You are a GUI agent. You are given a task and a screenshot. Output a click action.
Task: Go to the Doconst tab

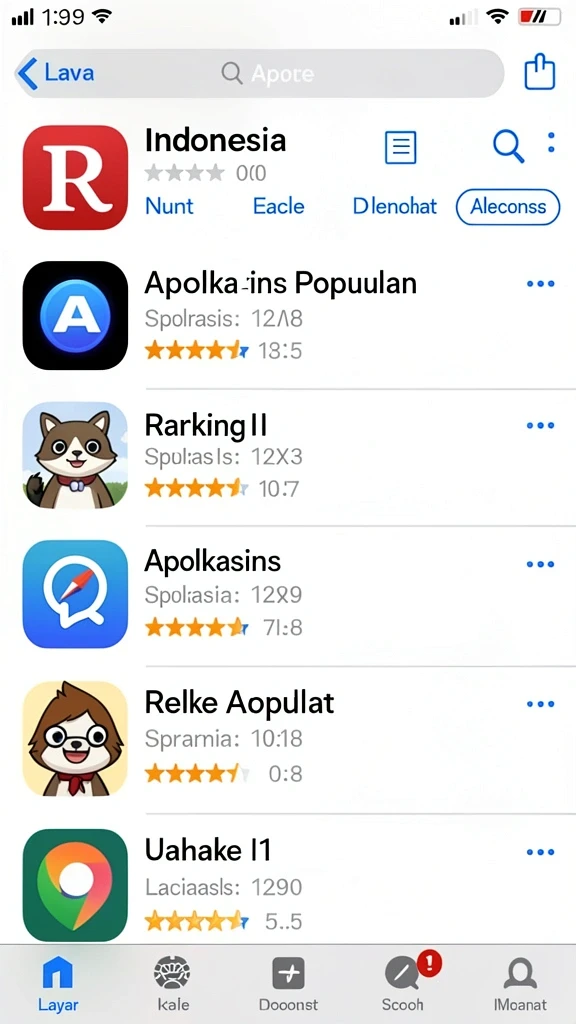pyautogui.click(x=288, y=983)
